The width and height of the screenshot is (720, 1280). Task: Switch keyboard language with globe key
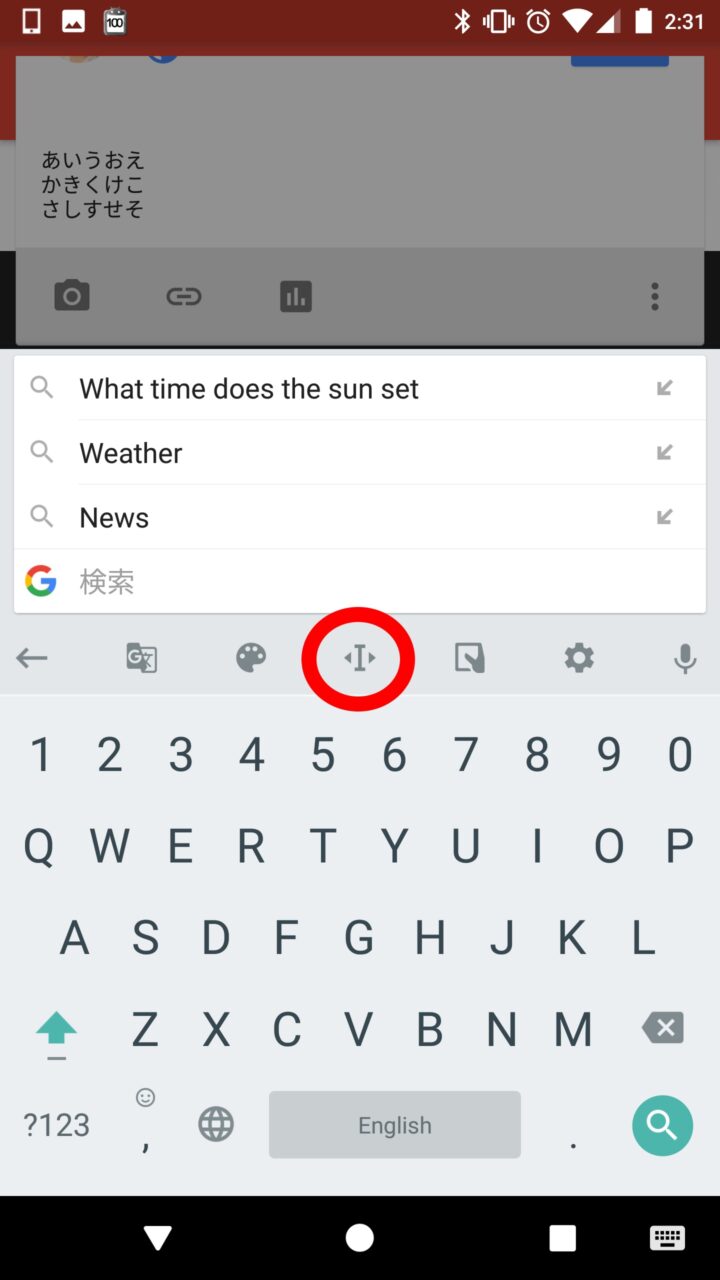[216, 1125]
